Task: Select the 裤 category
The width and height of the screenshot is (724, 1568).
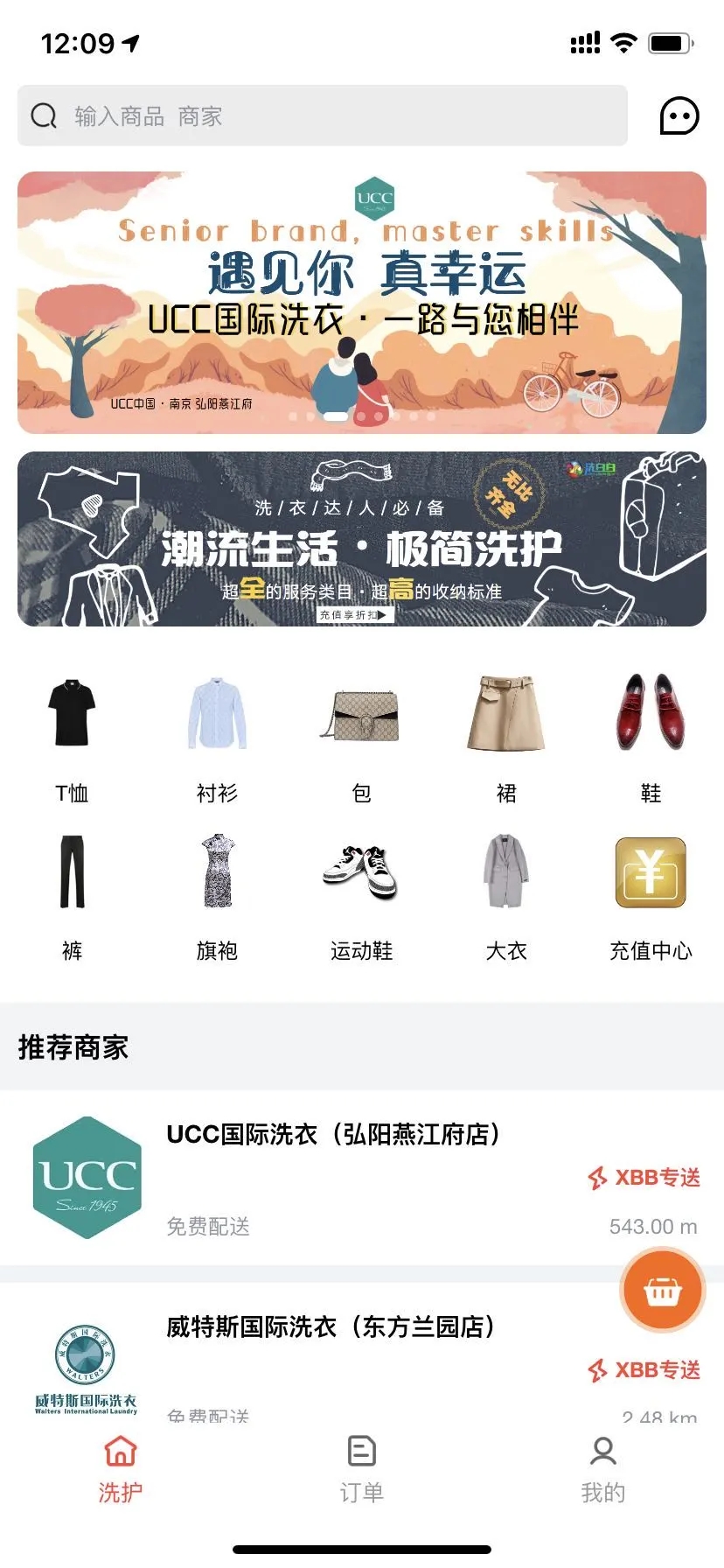Action: pyautogui.click(x=73, y=894)
